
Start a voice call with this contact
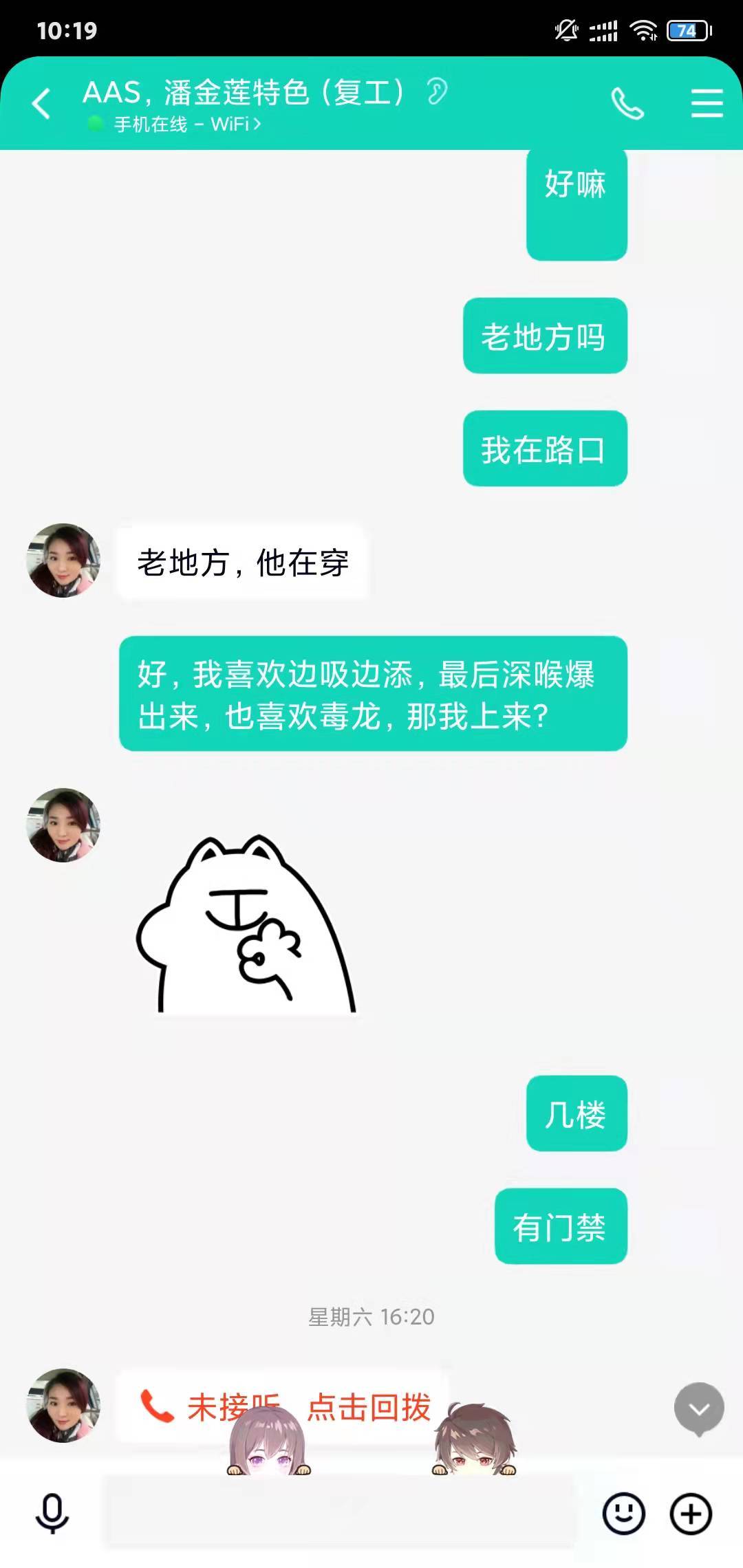(627, 105)
